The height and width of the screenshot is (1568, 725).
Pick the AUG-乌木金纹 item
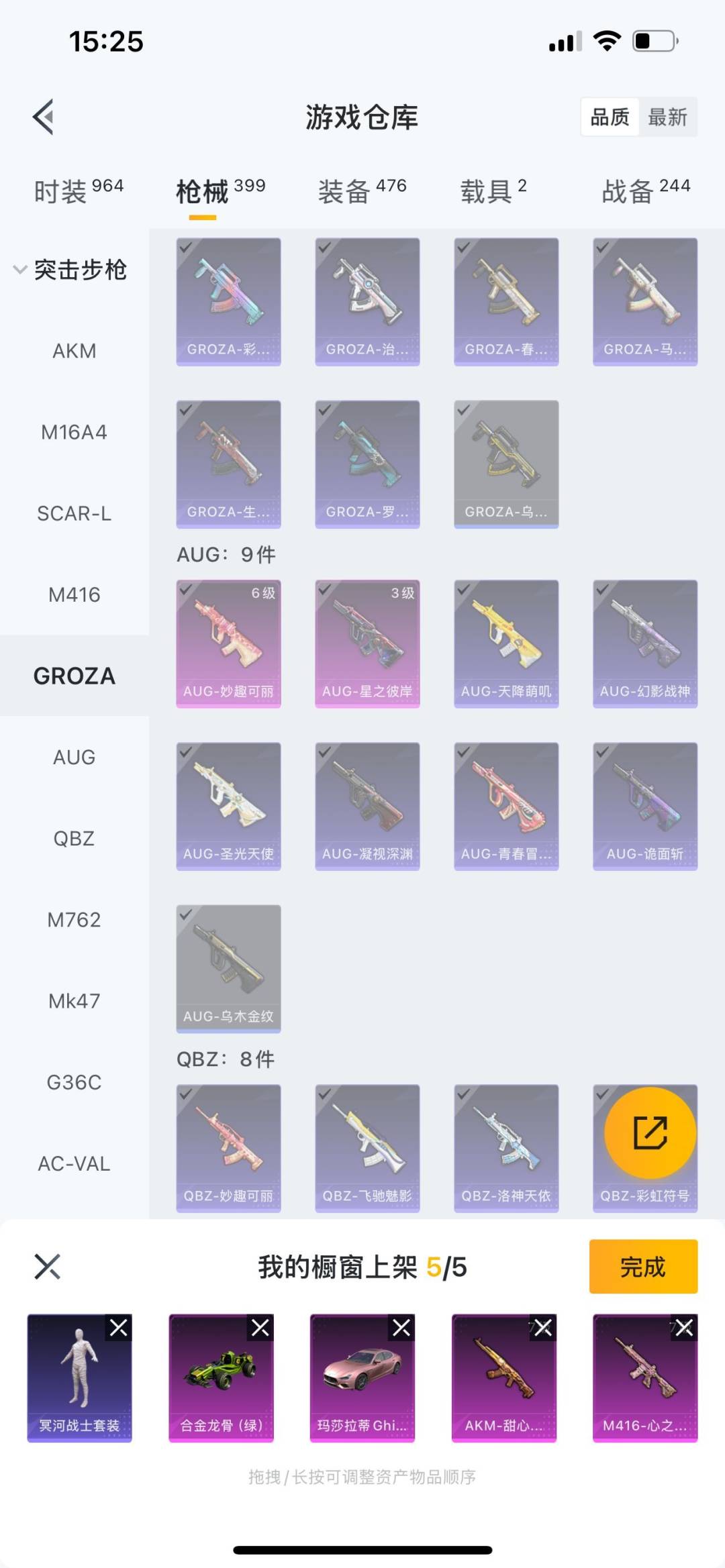pos(228,968)
